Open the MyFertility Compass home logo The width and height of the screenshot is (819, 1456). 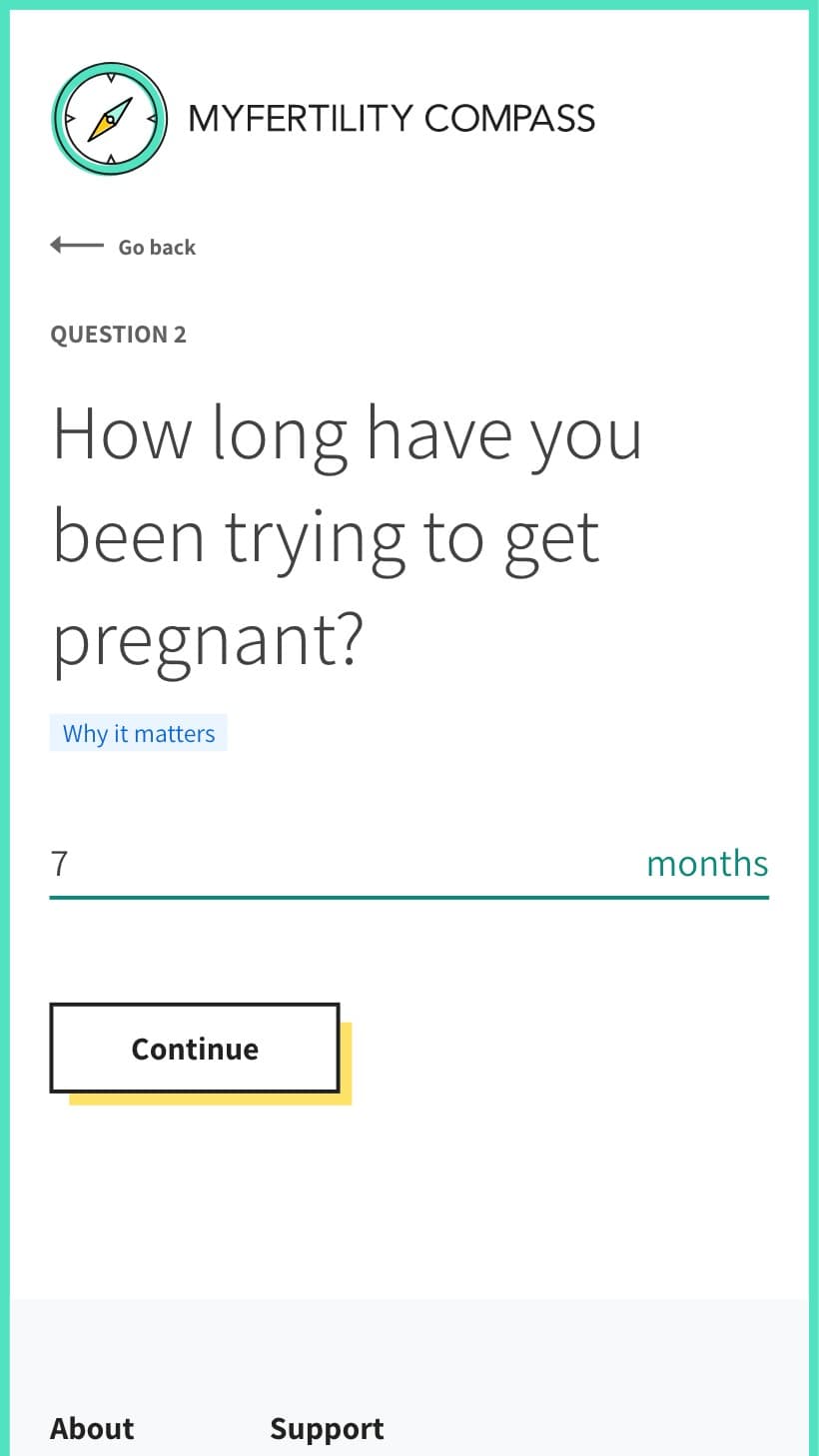[x=324, y=119]
